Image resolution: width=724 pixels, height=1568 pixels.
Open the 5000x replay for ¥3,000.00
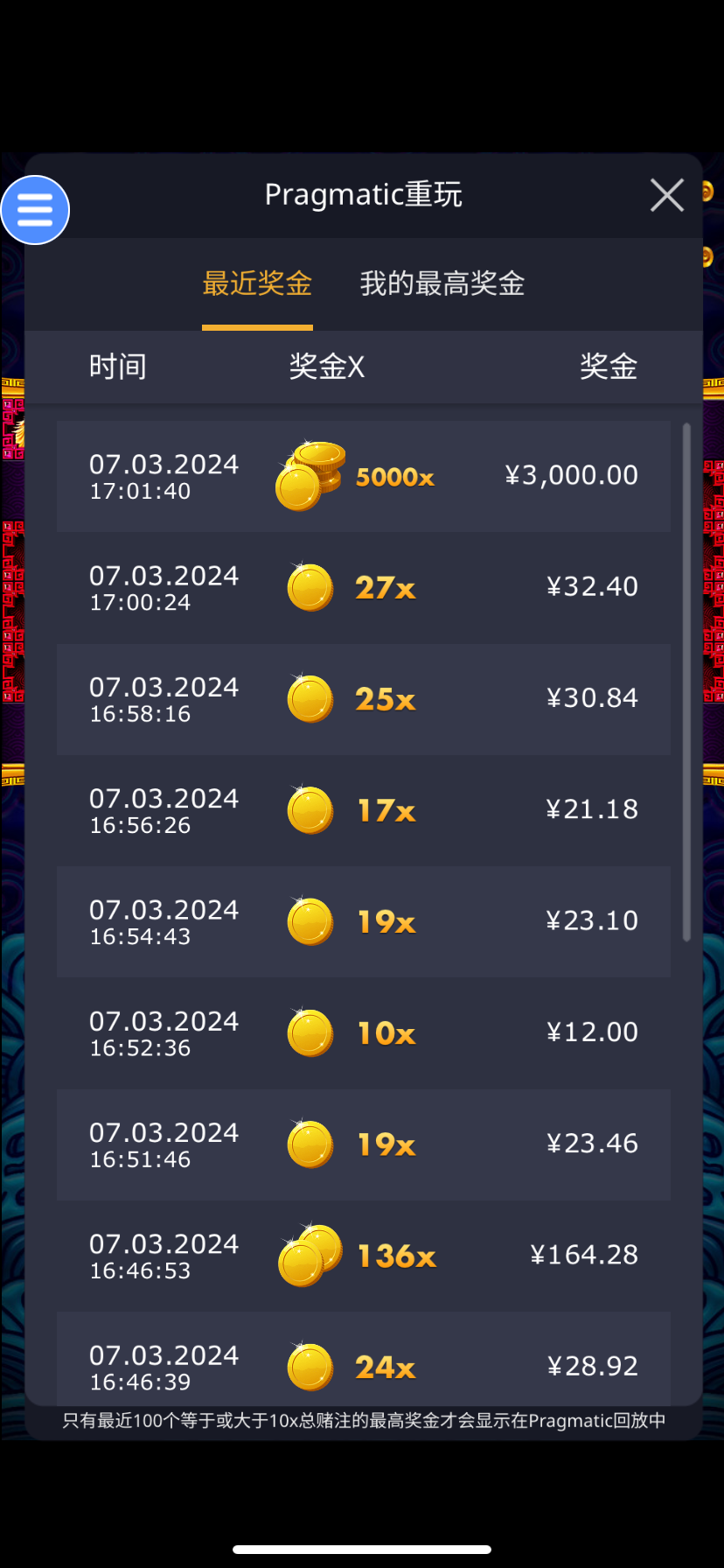click(x=363, y=477)
